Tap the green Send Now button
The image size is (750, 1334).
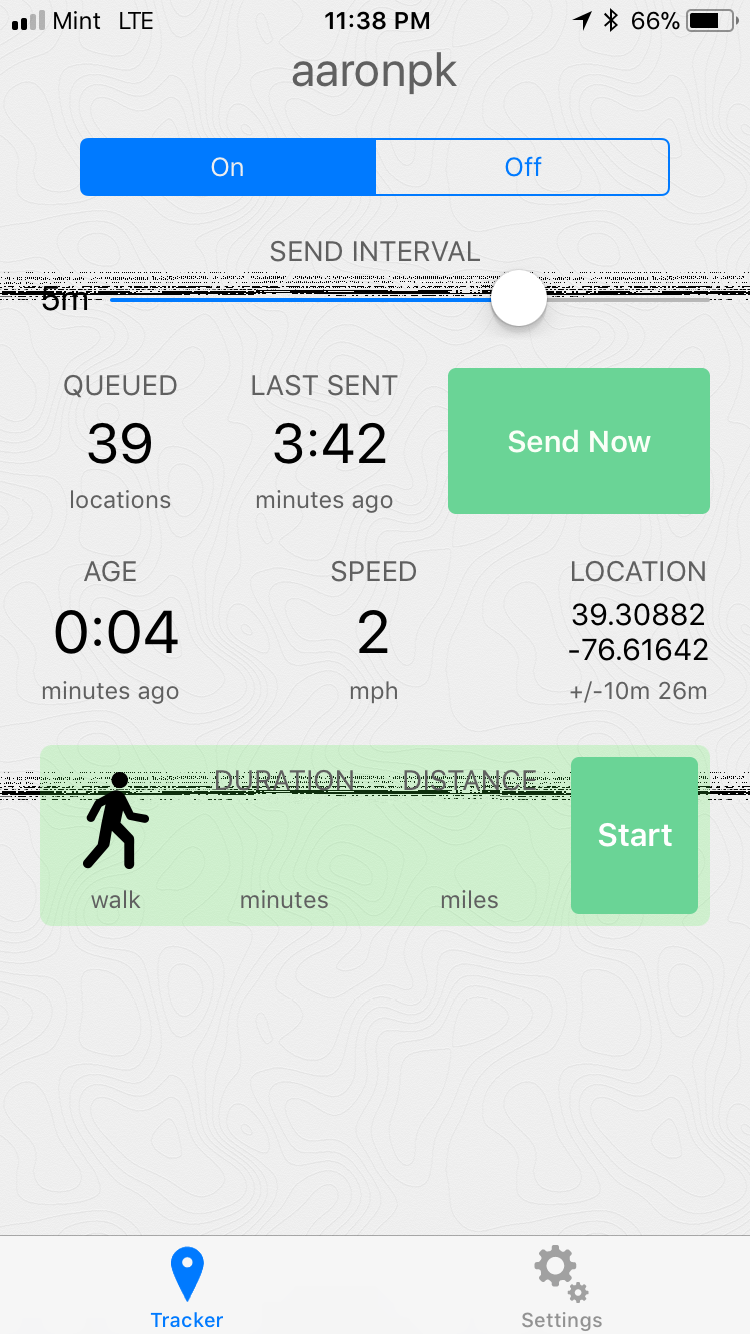(579, 441)
